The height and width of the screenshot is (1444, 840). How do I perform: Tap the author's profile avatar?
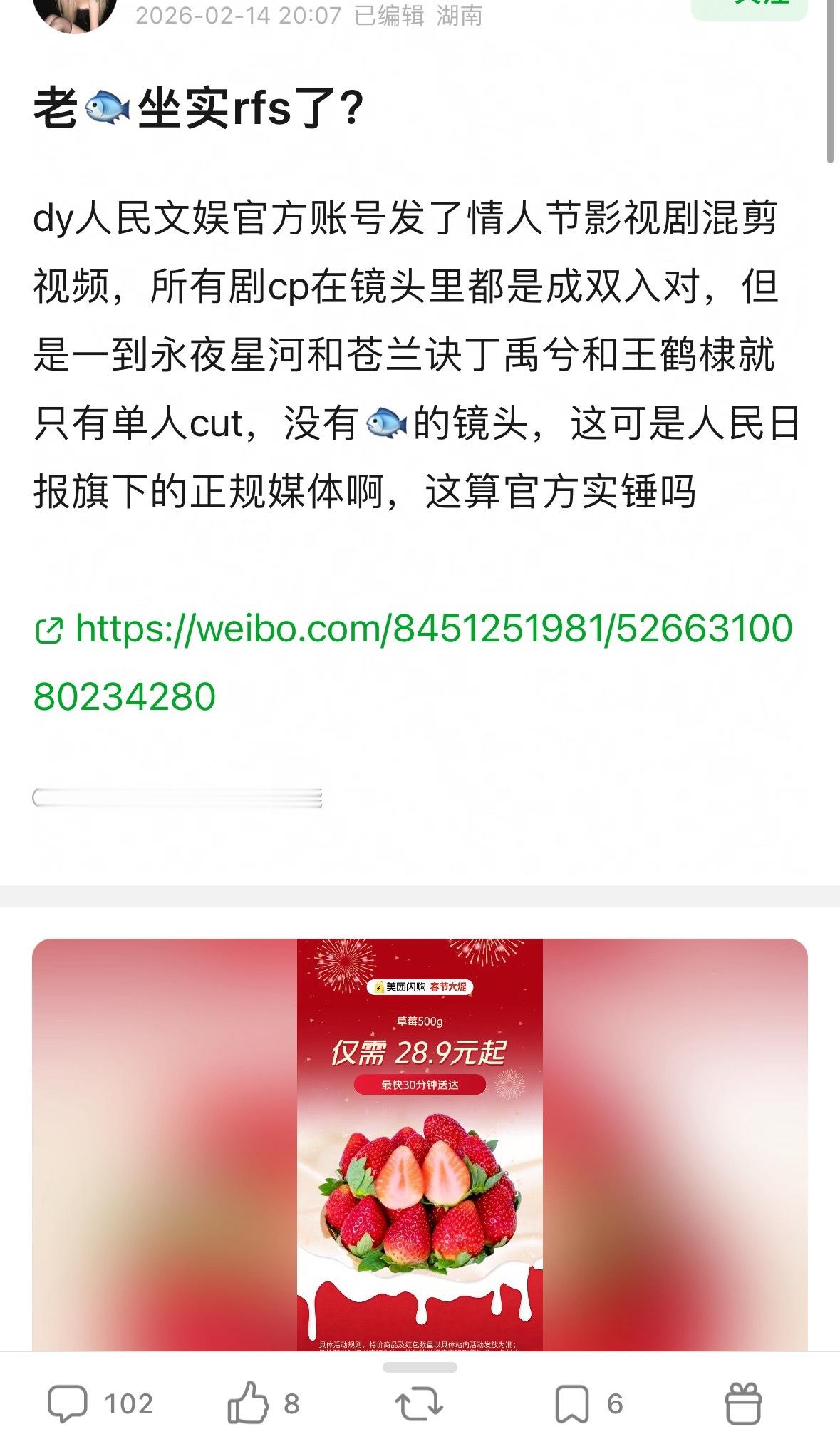[77, 11]
